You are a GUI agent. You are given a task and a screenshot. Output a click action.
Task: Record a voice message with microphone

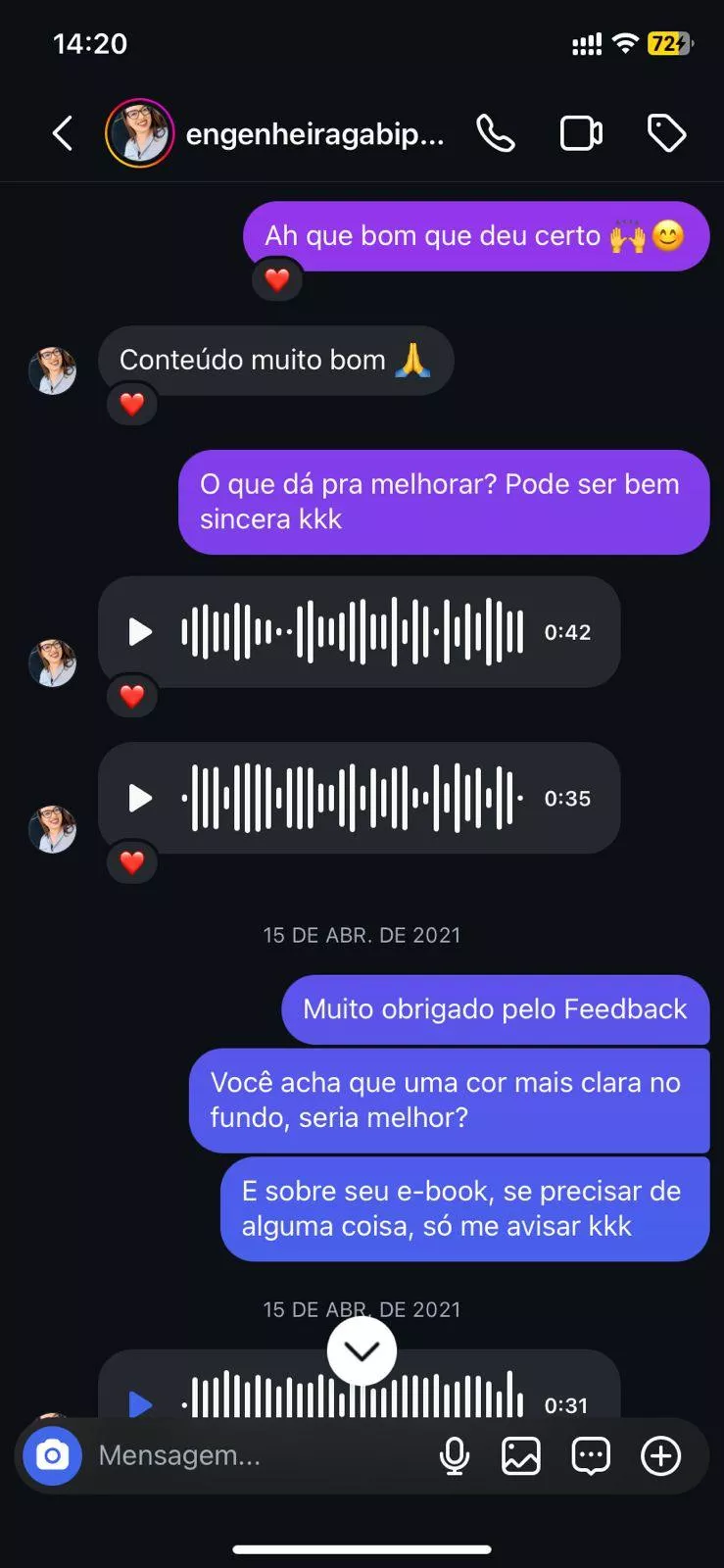[454, 1455]
